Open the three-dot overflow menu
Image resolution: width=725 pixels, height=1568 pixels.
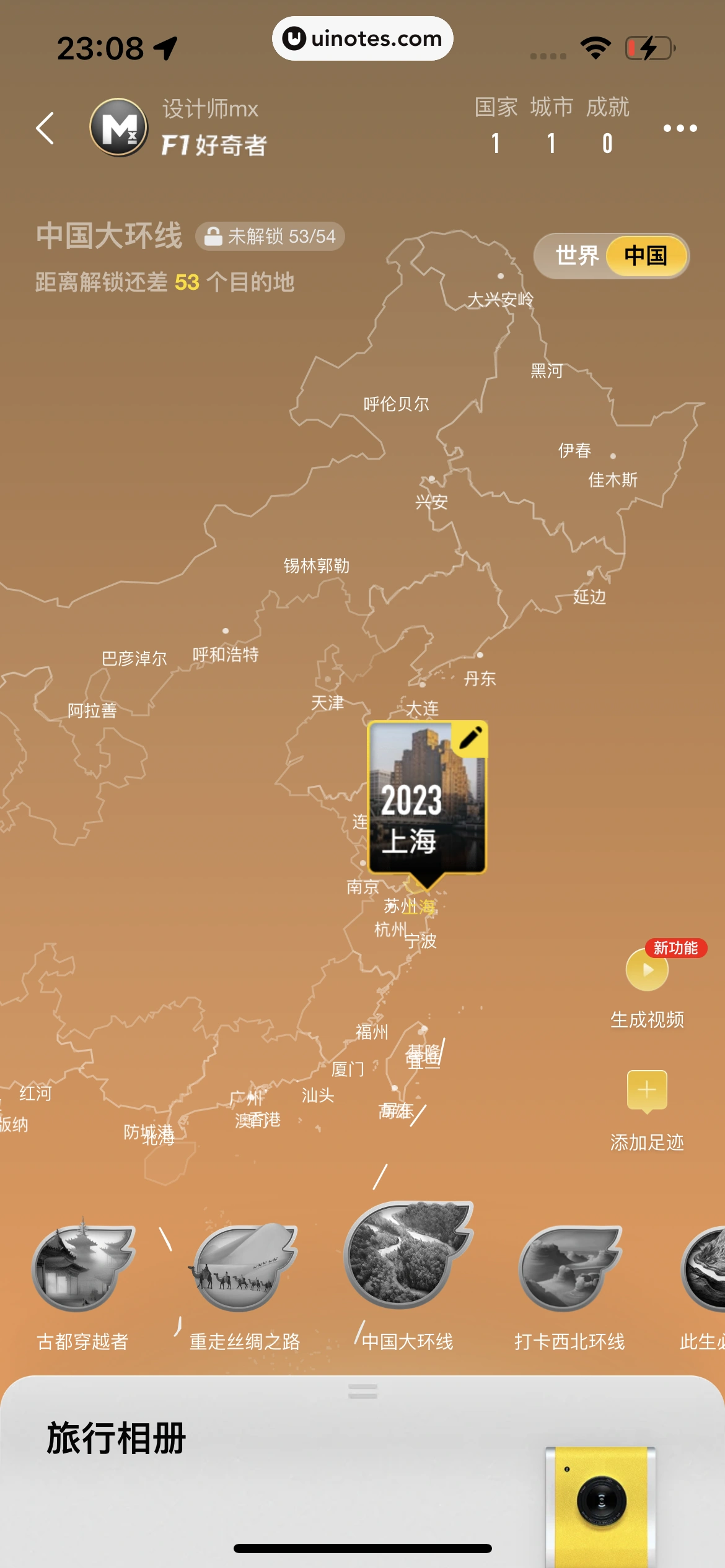pyautogui.click(x=680, y=128)
